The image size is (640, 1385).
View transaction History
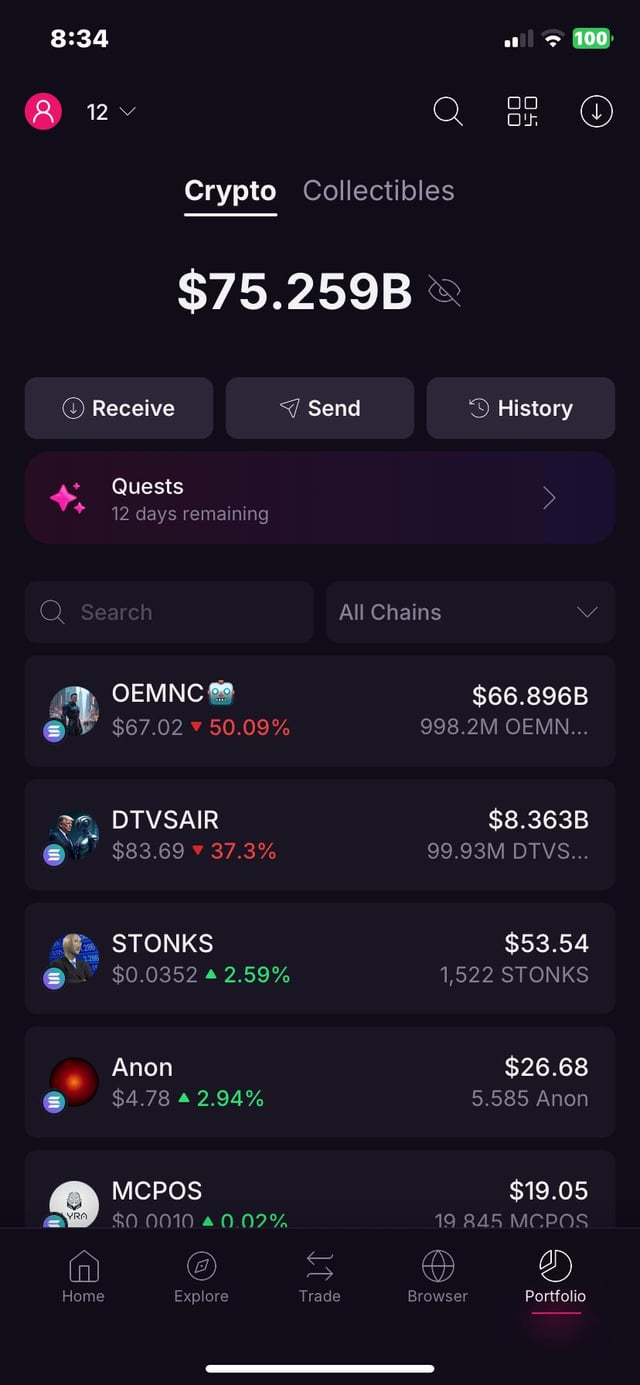click(x=521, y=408)
